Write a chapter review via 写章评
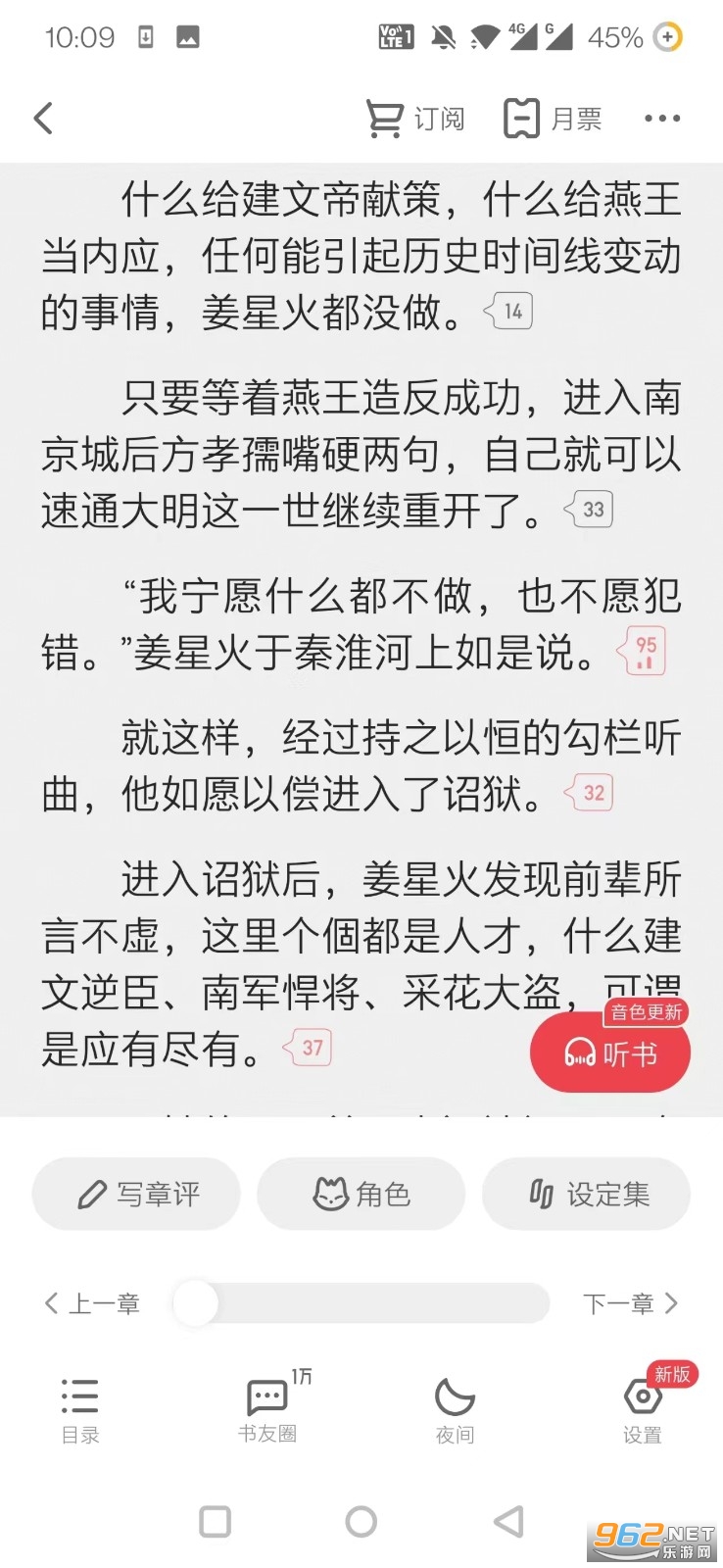This screenshot has width=723, height=1568. coord(136,1194)
